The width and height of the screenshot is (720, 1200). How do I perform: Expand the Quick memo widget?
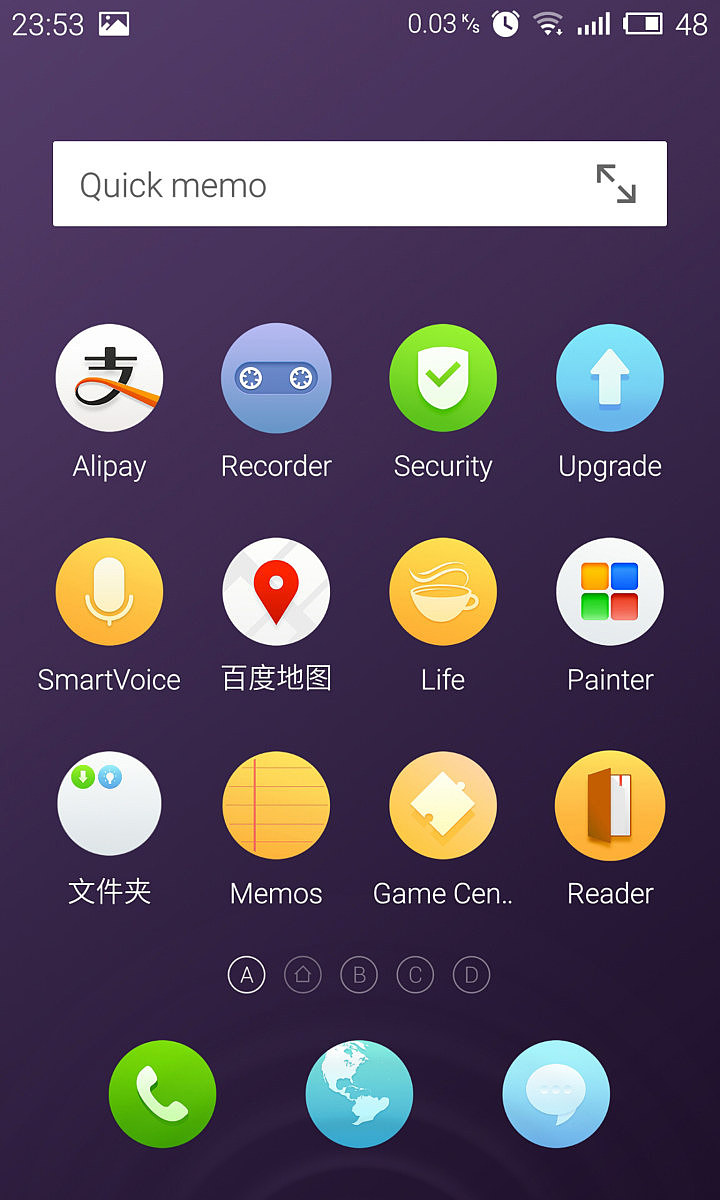tap(616, 184)
